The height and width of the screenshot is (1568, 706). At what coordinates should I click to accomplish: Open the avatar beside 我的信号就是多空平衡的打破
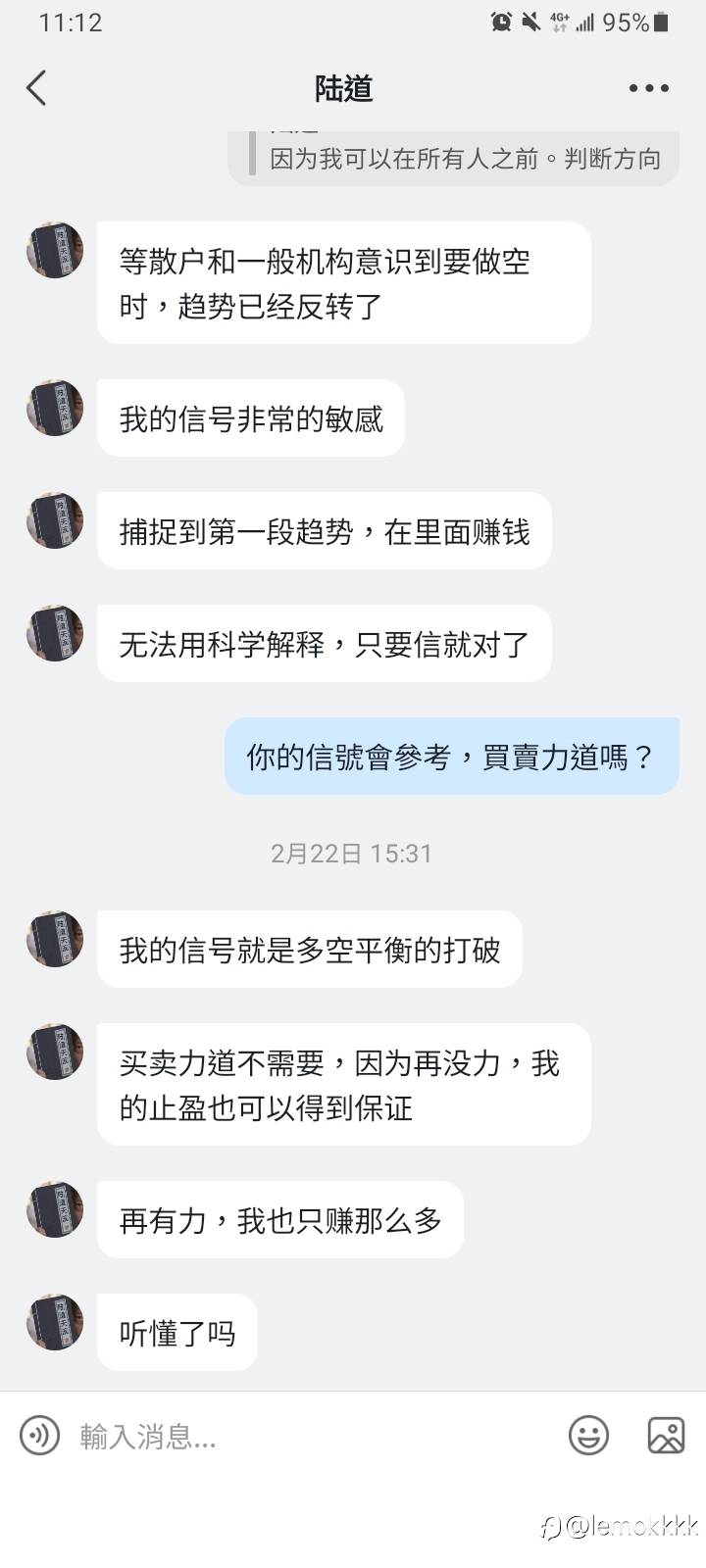click(x=54, y=938)
